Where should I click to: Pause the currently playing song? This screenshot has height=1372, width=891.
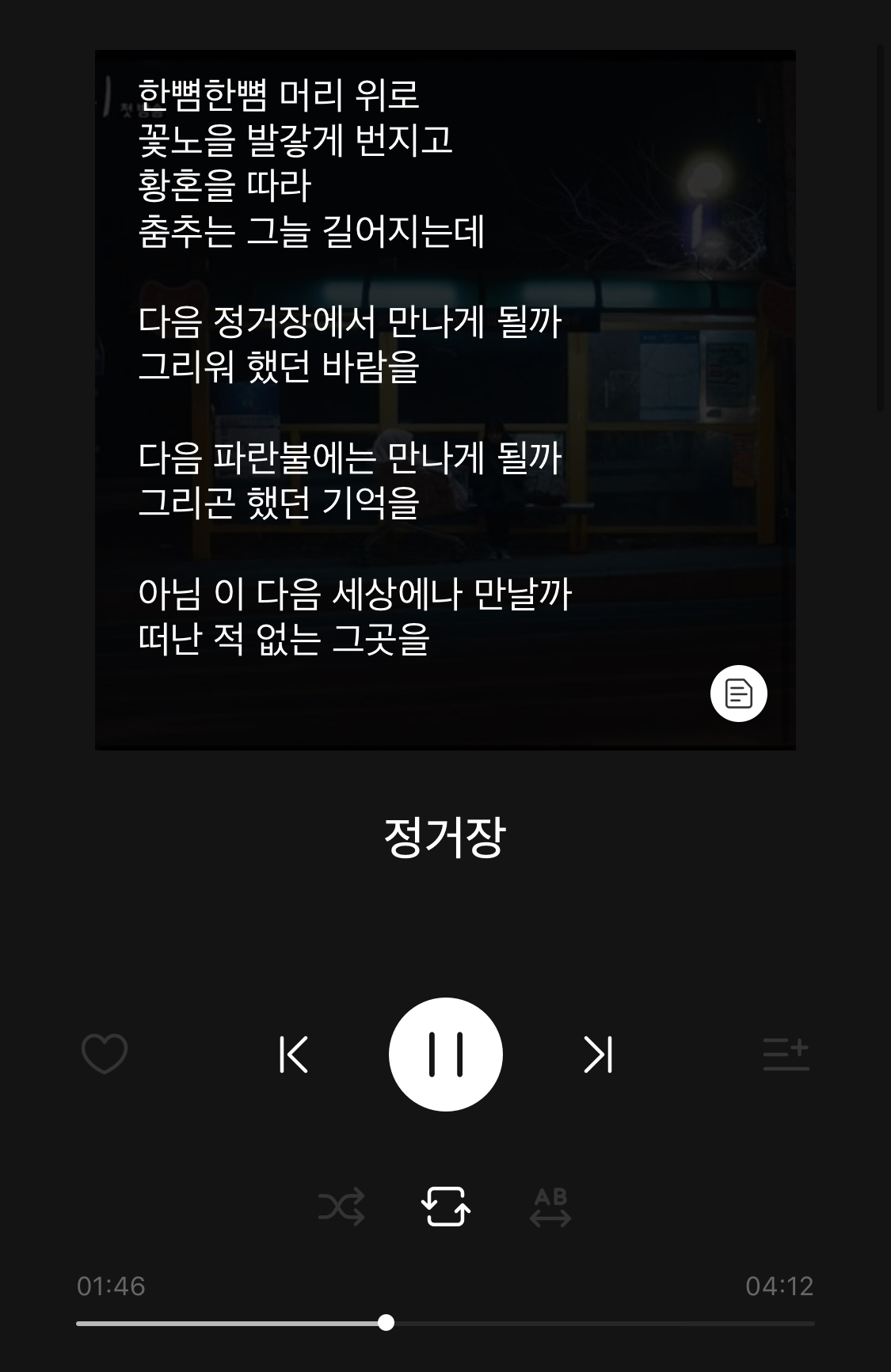(445, 1054)
